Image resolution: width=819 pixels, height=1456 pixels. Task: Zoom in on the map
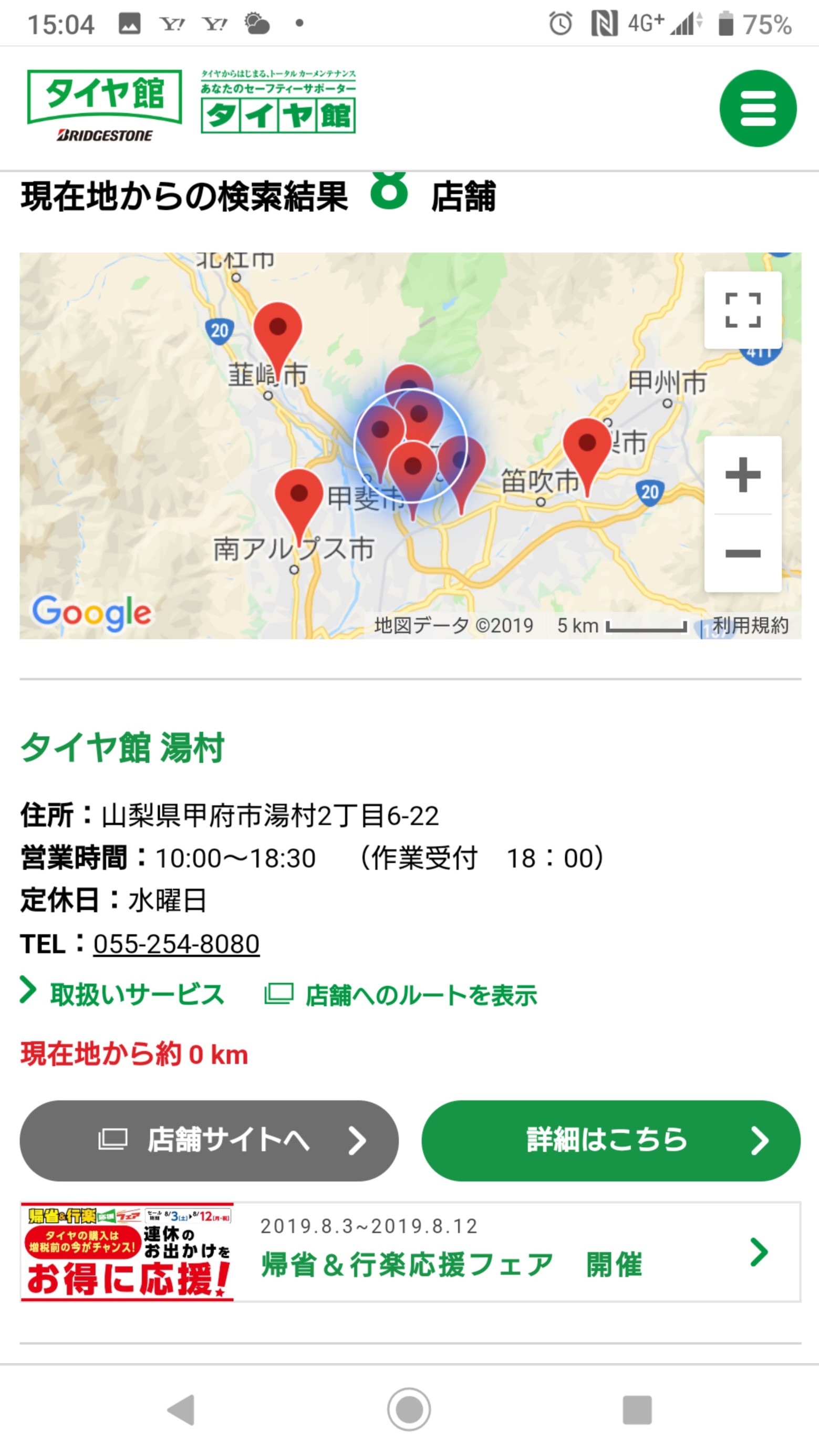743,476
